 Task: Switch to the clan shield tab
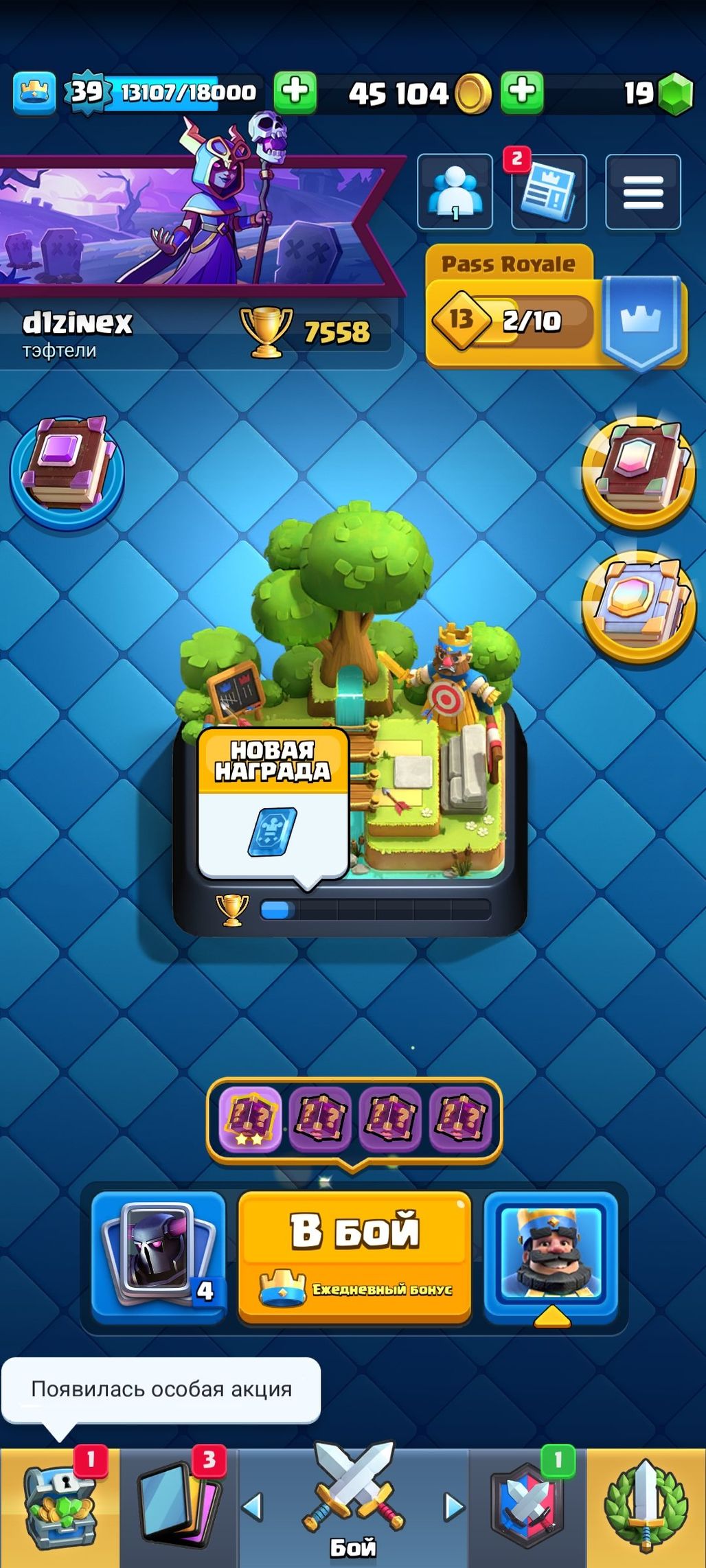527,1508
